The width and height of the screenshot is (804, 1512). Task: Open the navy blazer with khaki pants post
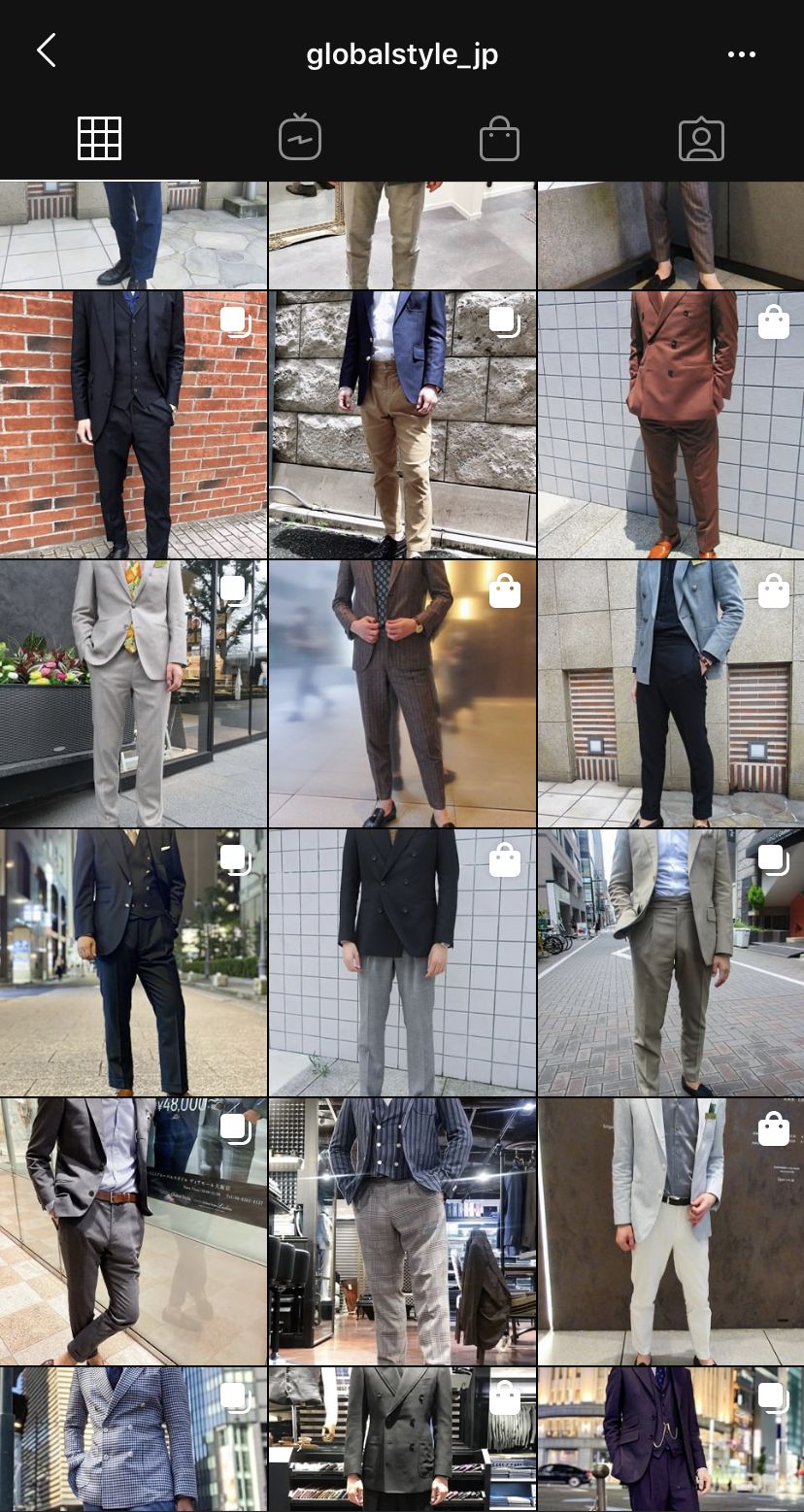pyautogui.click(x=402, y=424)
